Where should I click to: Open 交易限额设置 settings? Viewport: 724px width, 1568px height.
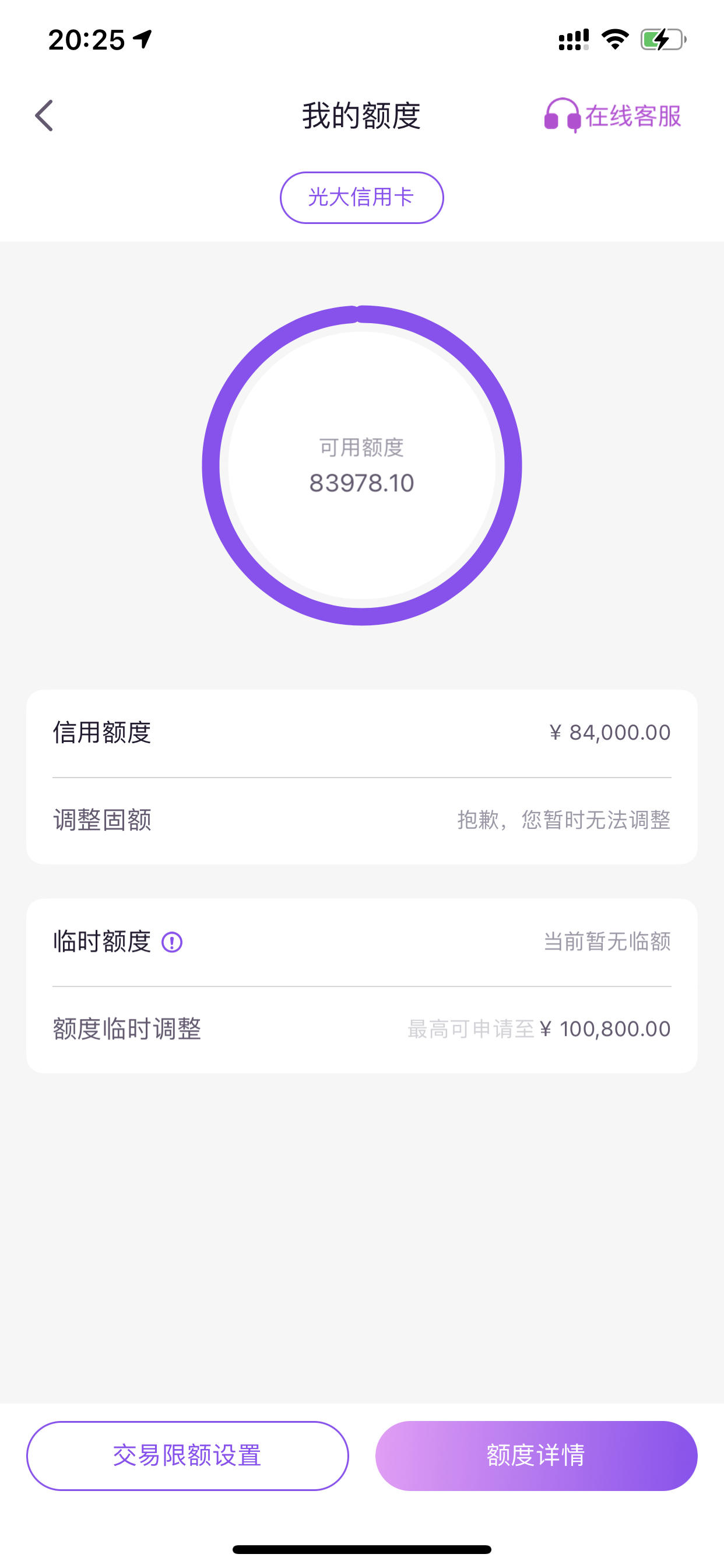(x=187, y=1455)
